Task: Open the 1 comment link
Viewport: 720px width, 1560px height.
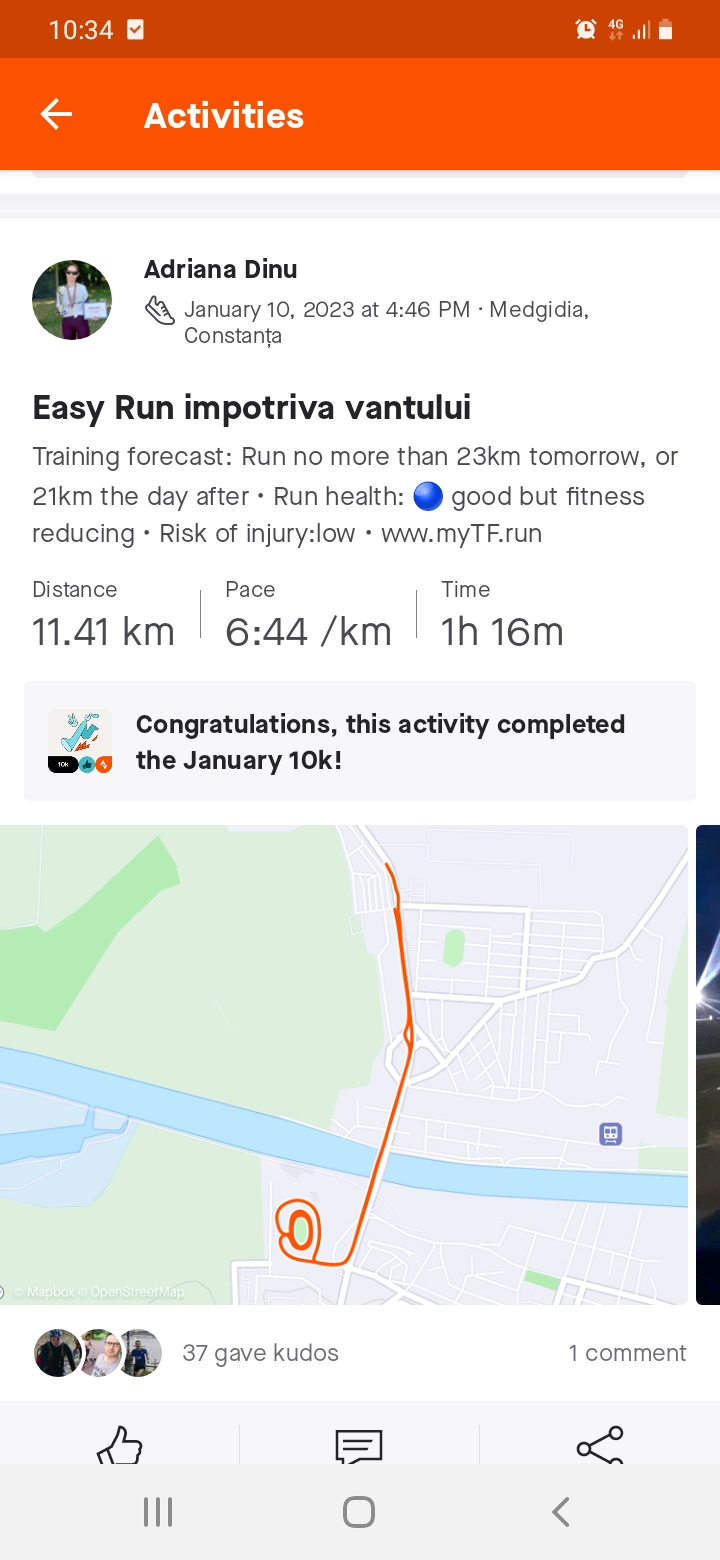Action: (627, 1353)
